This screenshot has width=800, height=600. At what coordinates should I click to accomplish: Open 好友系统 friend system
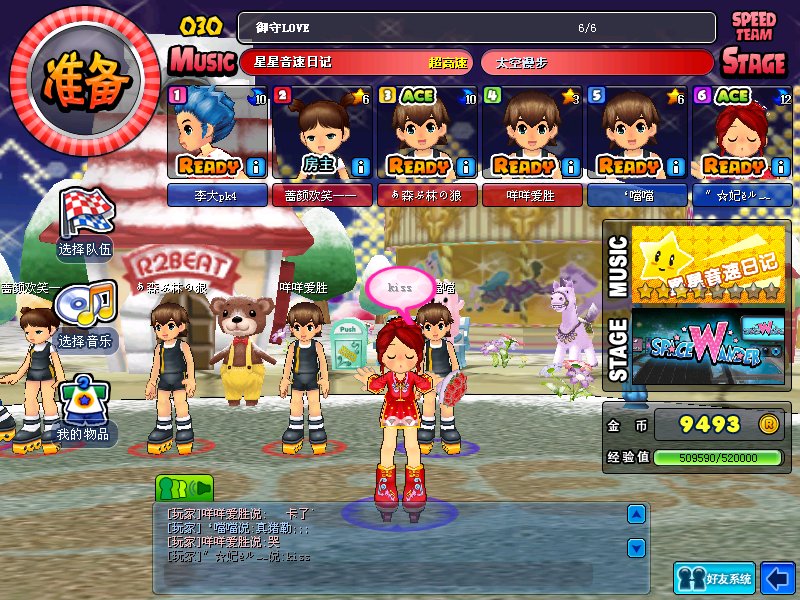[714, 578]
